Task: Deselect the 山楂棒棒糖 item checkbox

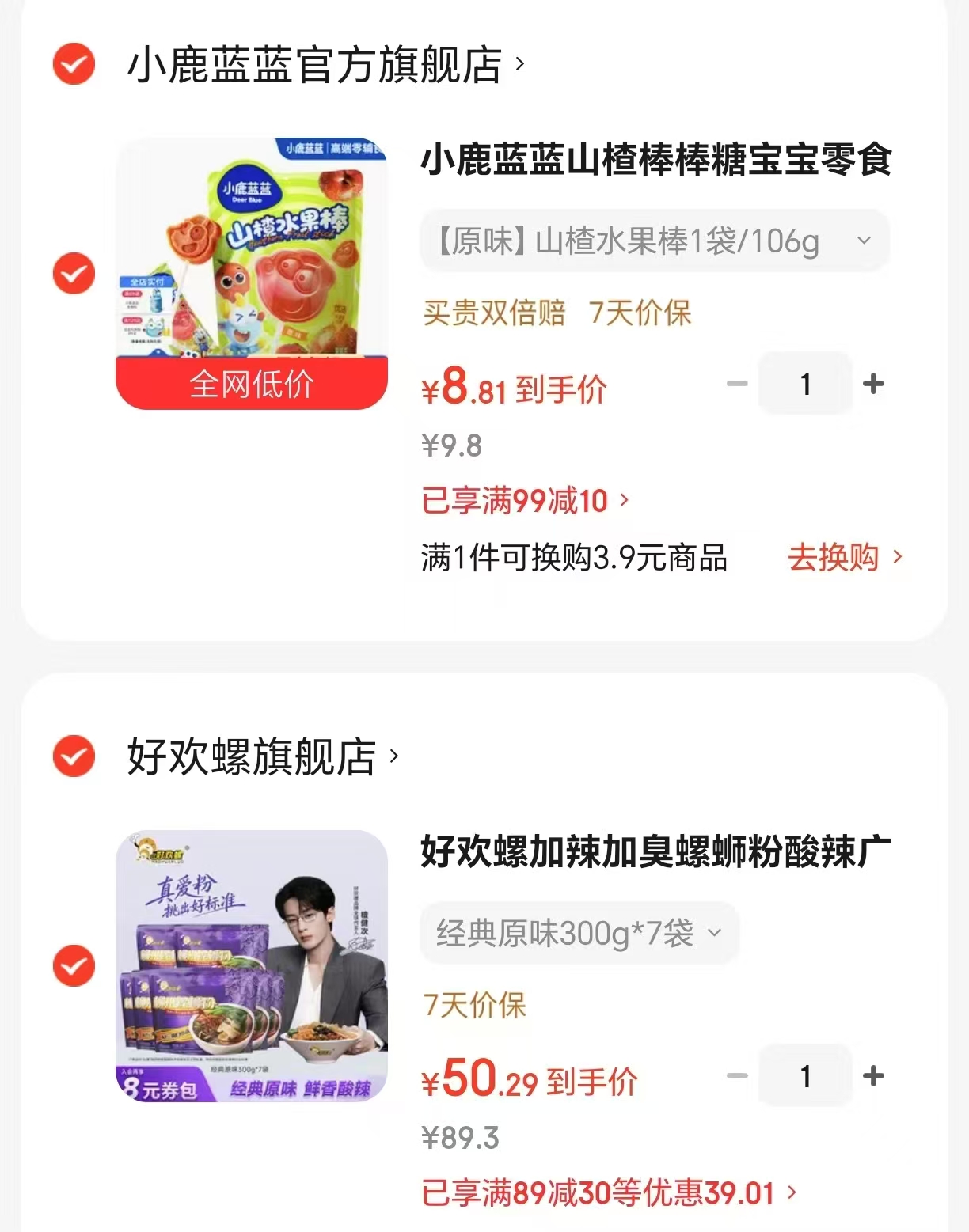Action: (x=74, y=273)
